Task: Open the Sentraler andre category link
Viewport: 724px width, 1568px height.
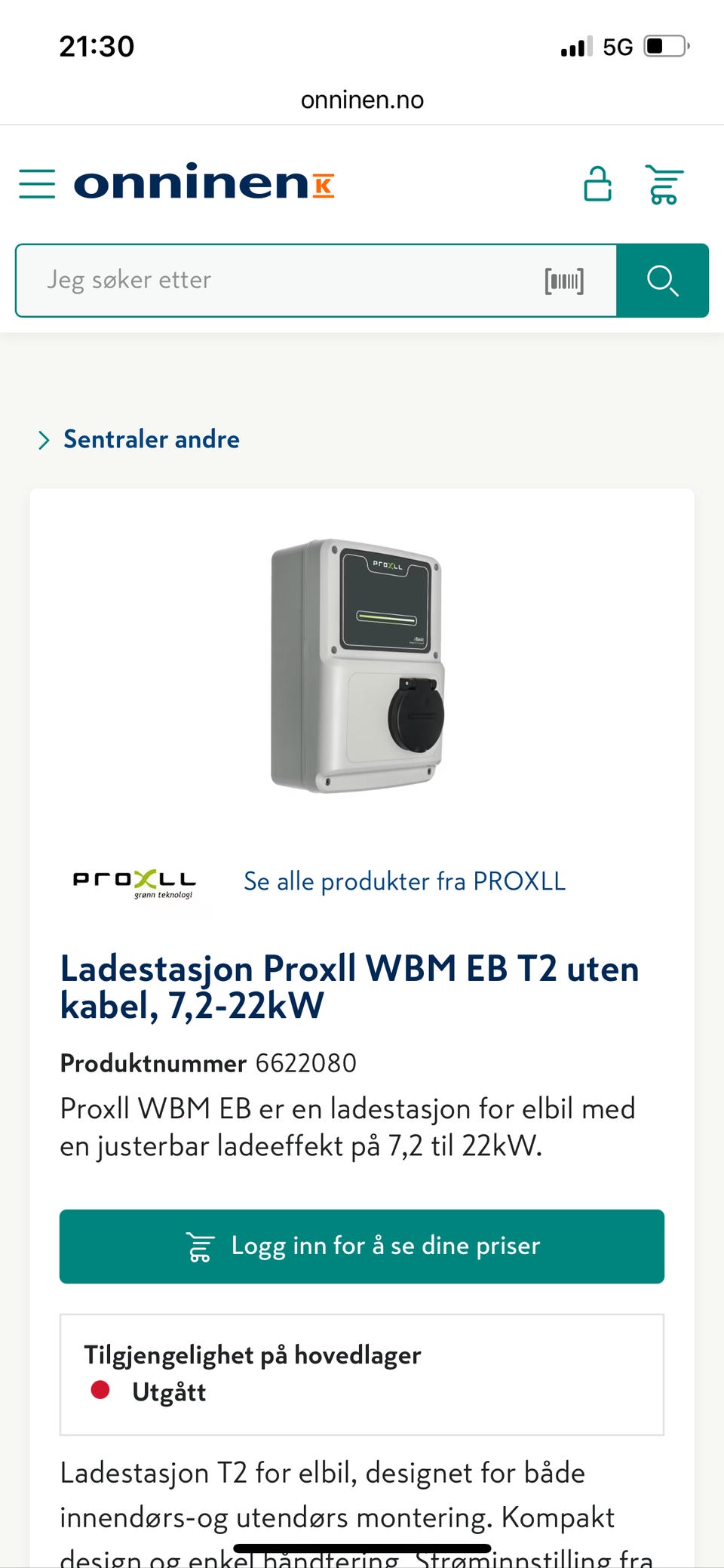Action: [x=150, y=440]
